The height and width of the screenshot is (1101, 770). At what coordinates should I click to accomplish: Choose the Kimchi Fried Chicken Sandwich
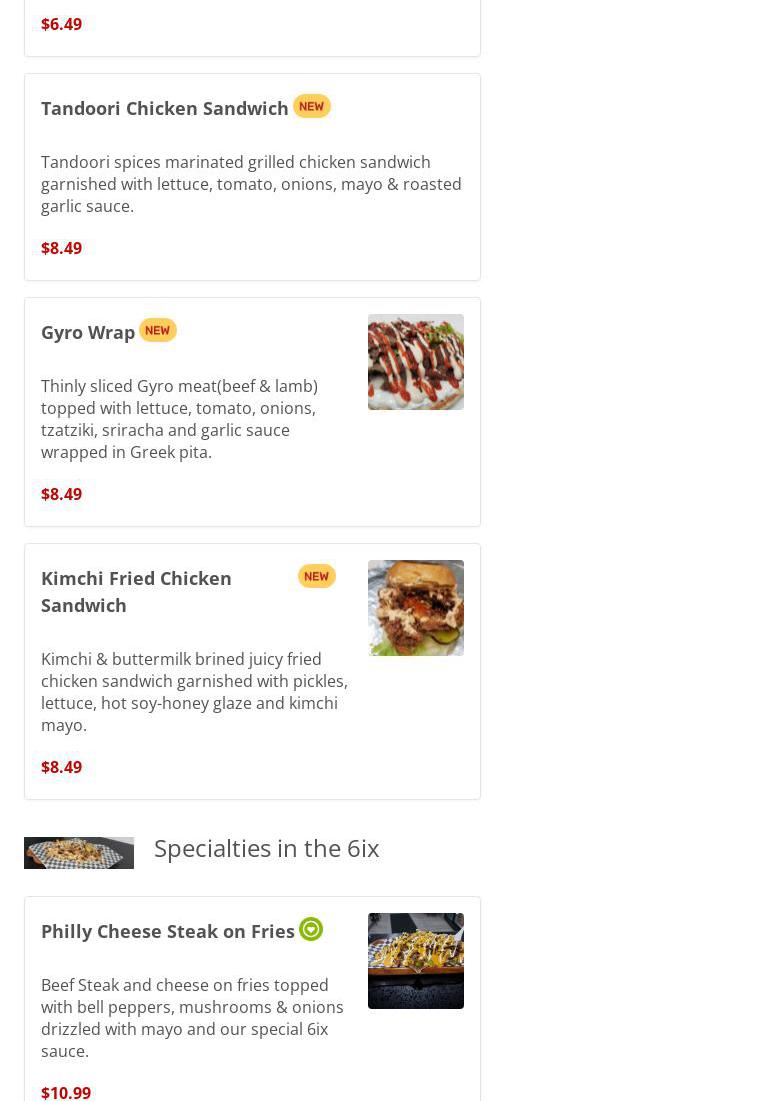pyautogui.click(x=136, y=591)
